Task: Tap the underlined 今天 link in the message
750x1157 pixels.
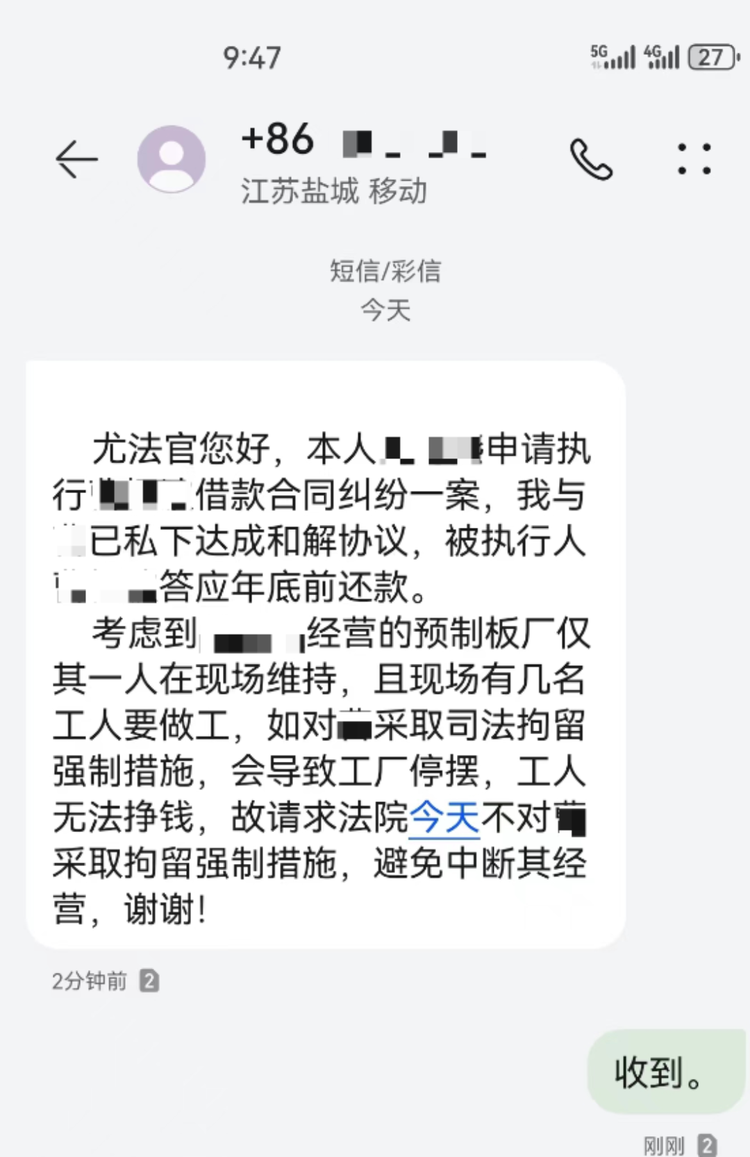Action: click(x=445, y=820)
